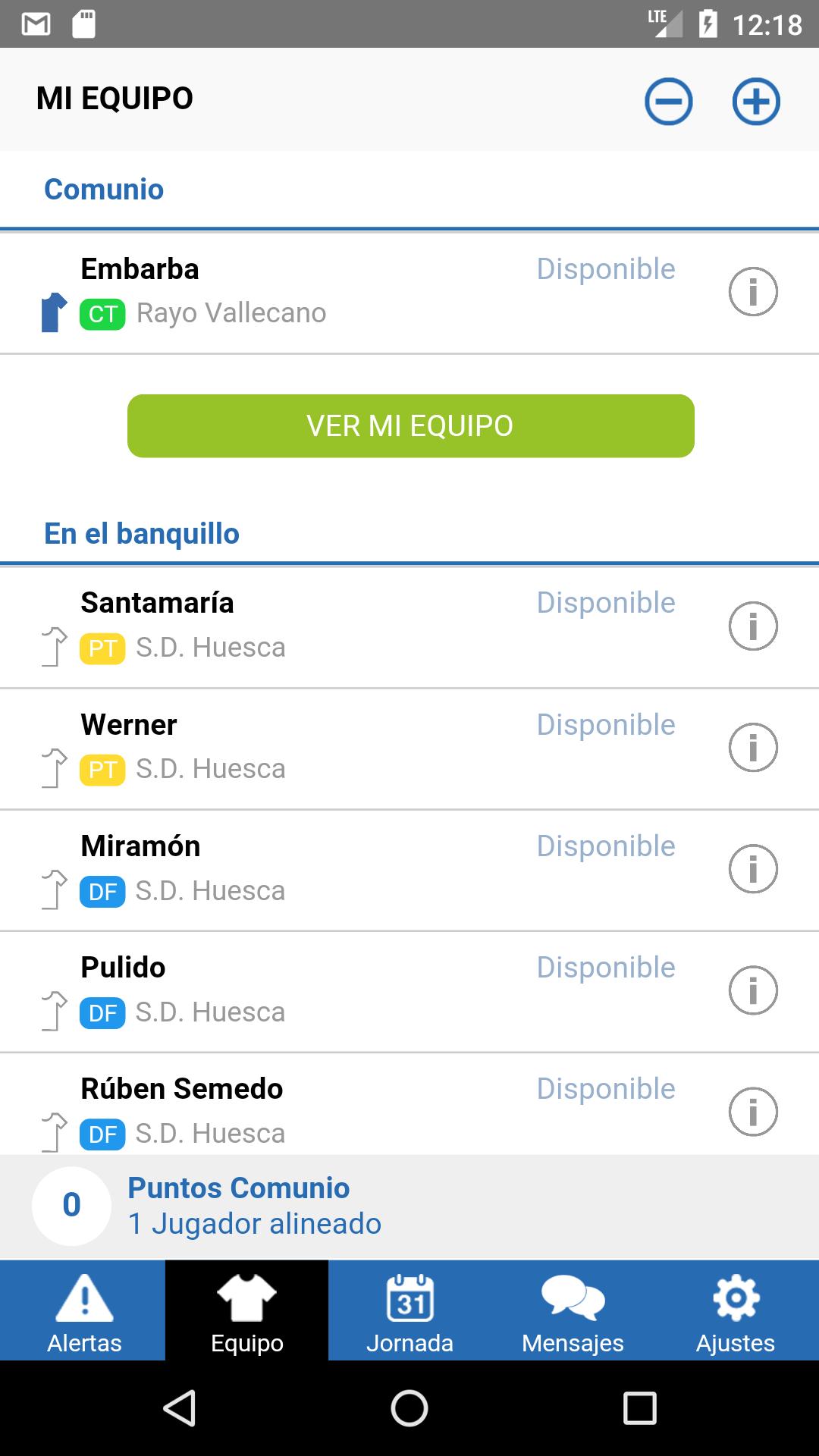Open info for Embarba
Viewport: 819px width, 1456px height.
point(752,291)
